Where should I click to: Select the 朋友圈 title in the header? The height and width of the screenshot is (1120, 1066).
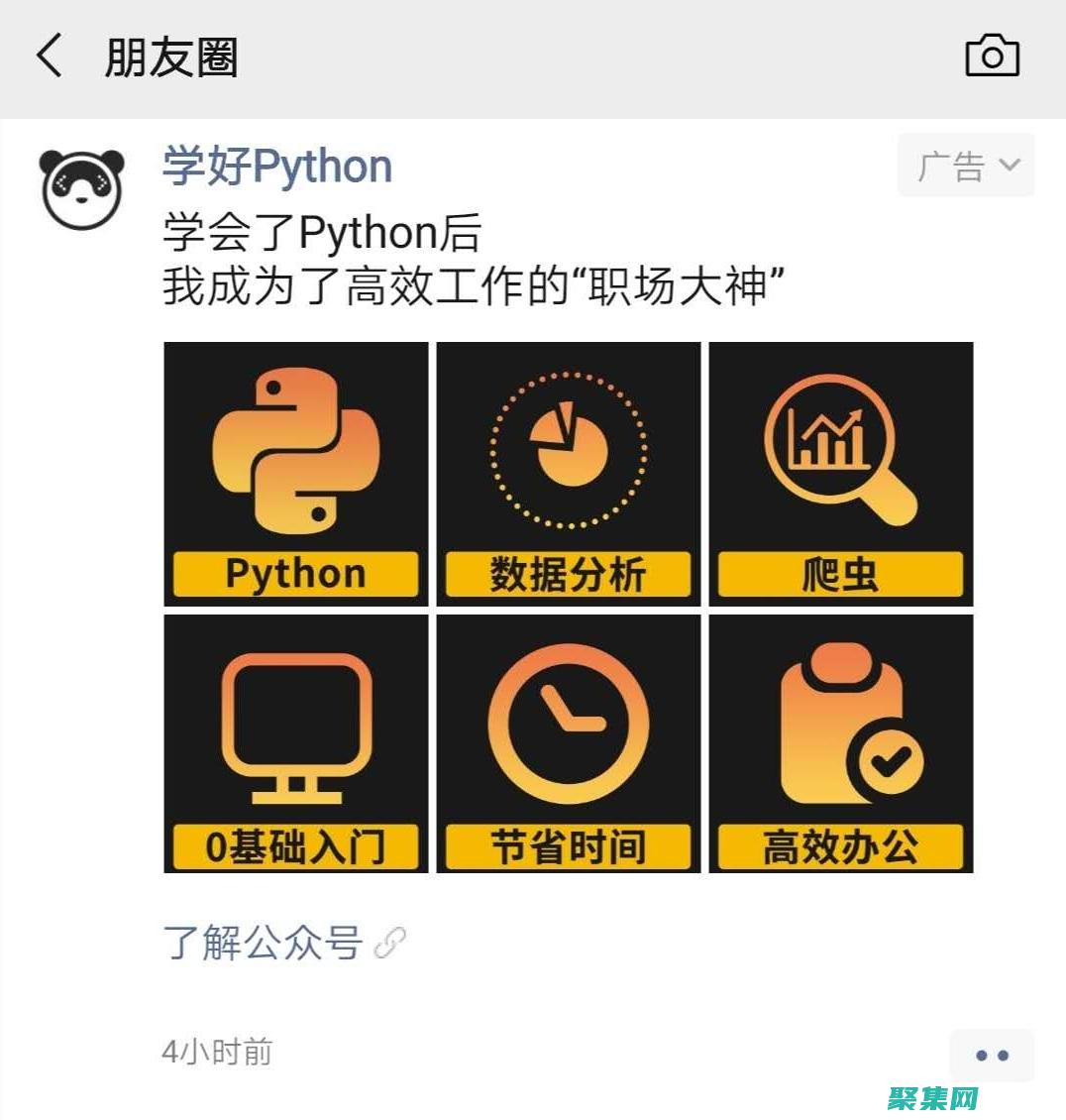[x=171, y=57]
